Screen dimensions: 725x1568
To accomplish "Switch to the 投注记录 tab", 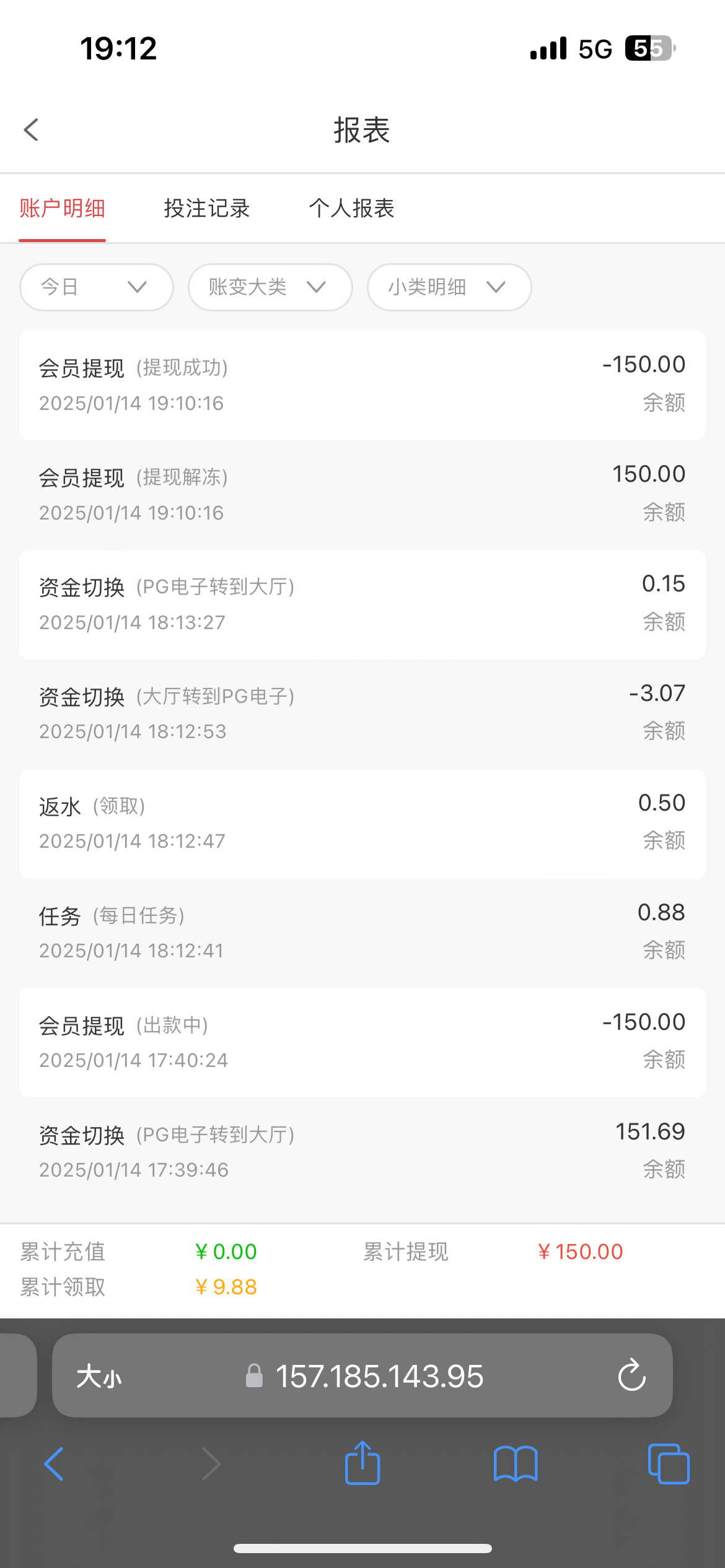I will tap(206, 209).
